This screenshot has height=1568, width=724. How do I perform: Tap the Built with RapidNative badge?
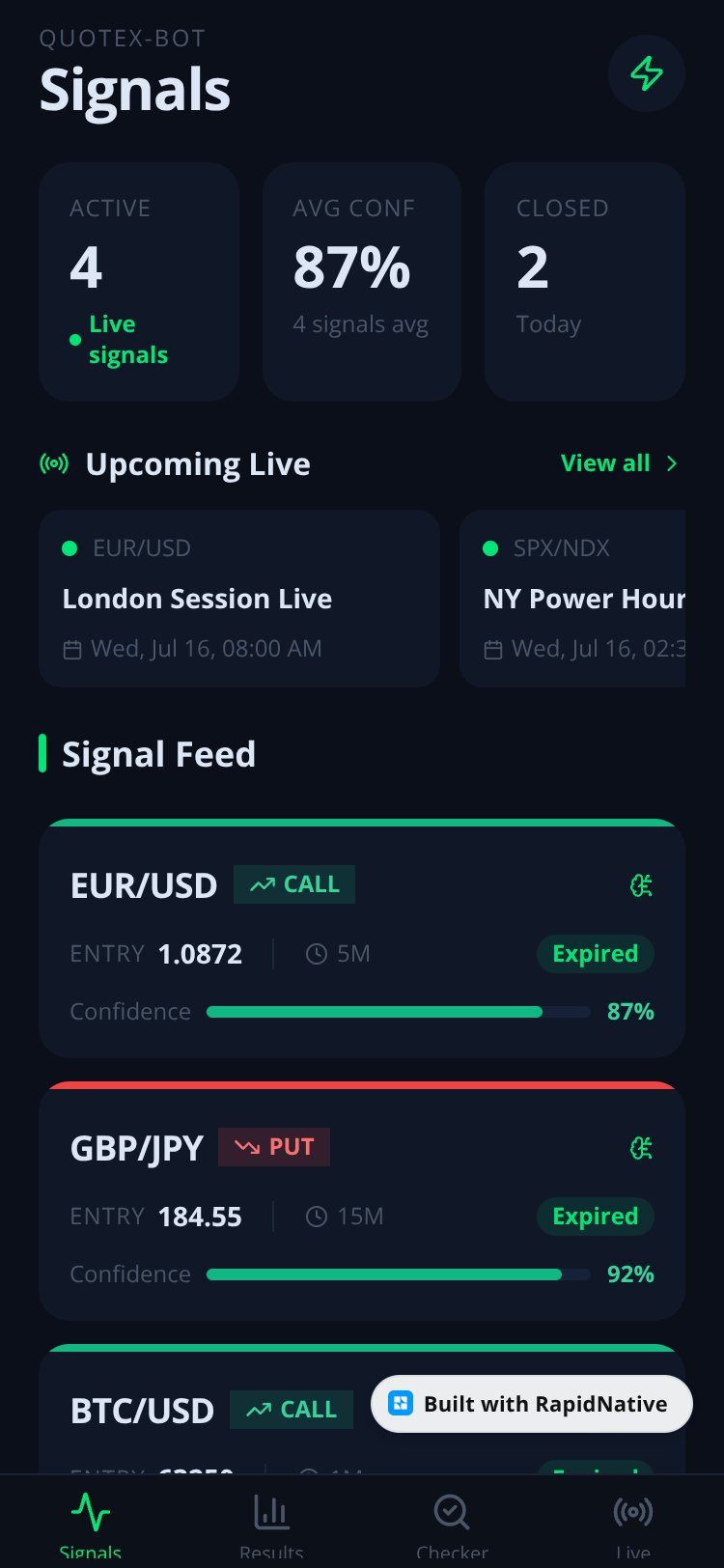coord(532,1404)
